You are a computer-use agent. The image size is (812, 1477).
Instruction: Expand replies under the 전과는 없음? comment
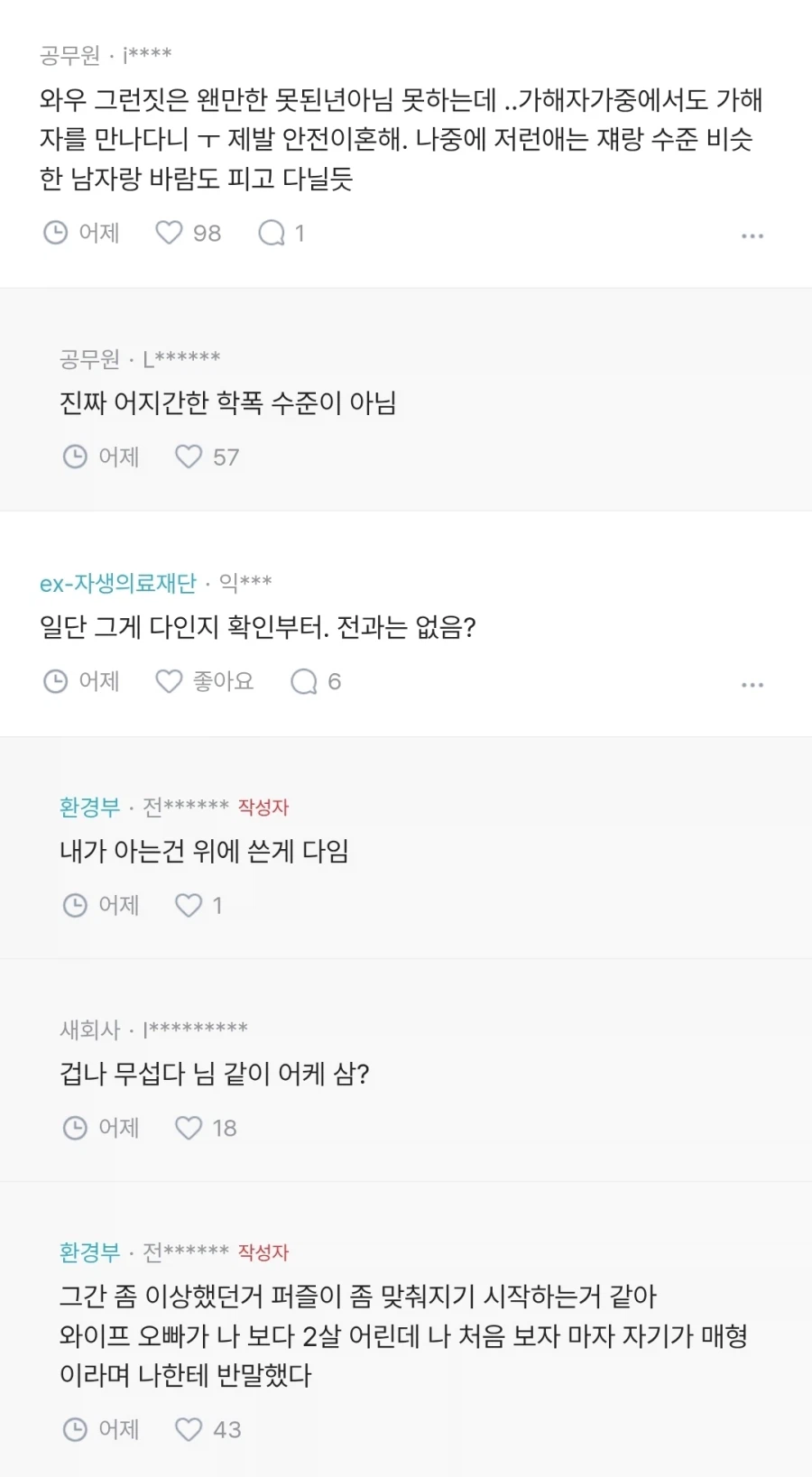point(306,682)
